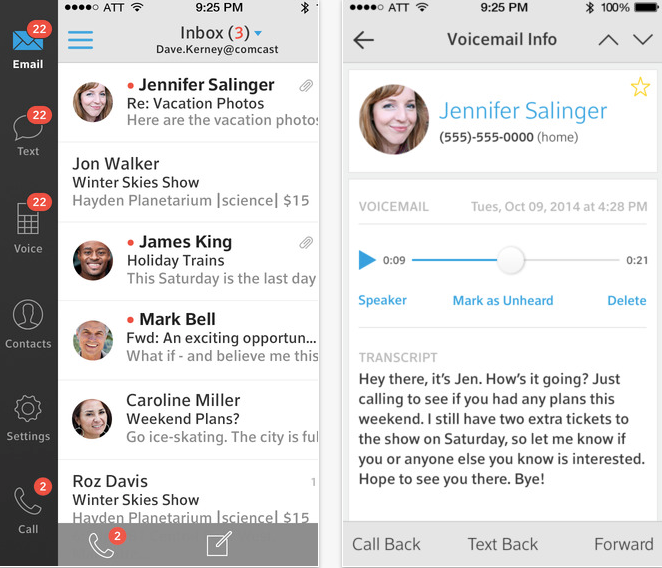Compose a new email
The width and height of the screenshot is (662, 568).
(x=218, y=545)
